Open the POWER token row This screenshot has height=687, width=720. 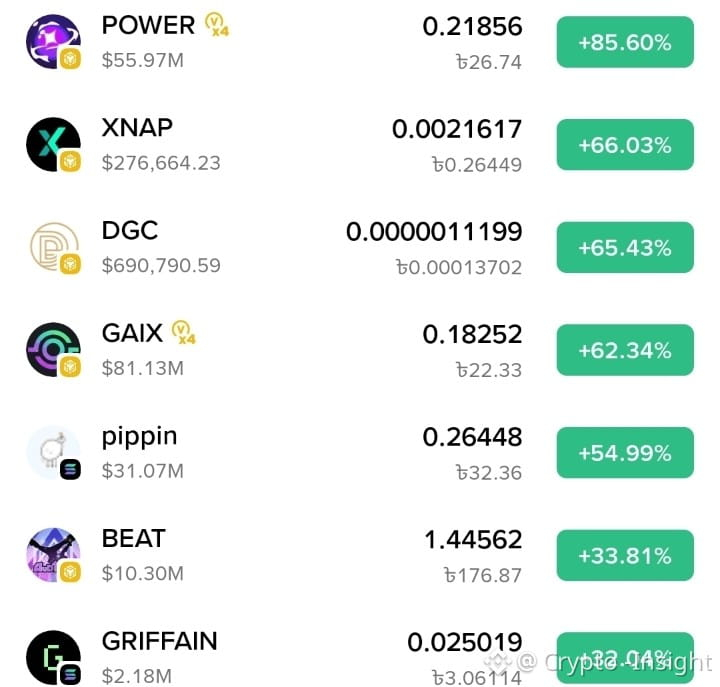360,42
